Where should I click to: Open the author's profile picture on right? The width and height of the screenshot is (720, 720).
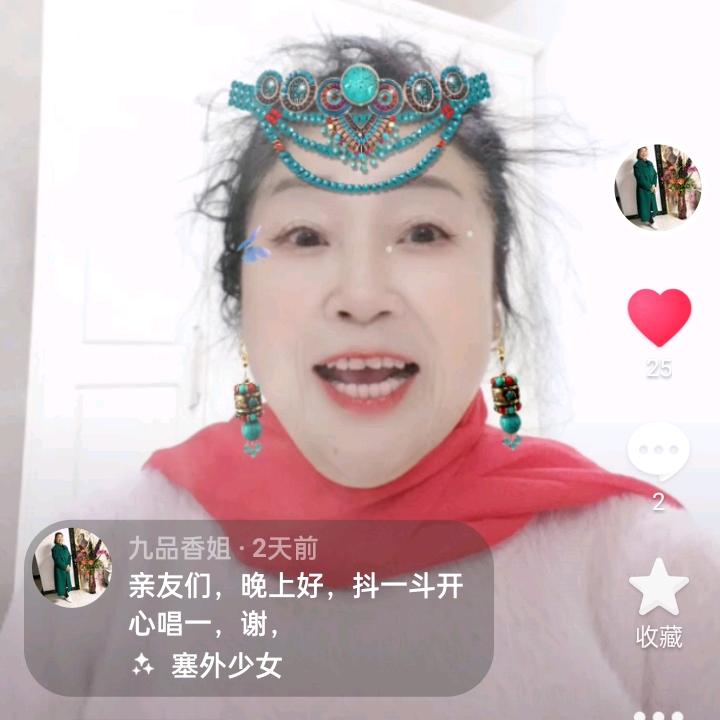coord(657,187)
